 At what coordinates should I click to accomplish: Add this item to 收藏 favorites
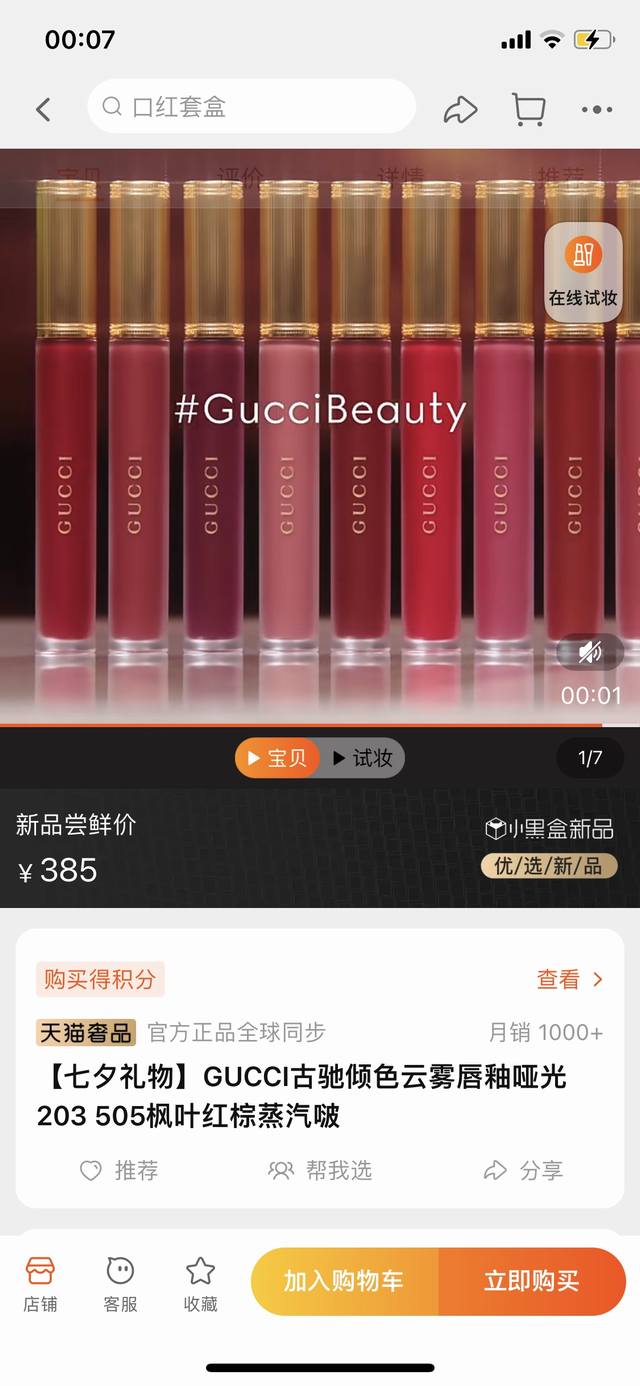pos(200,1284)
